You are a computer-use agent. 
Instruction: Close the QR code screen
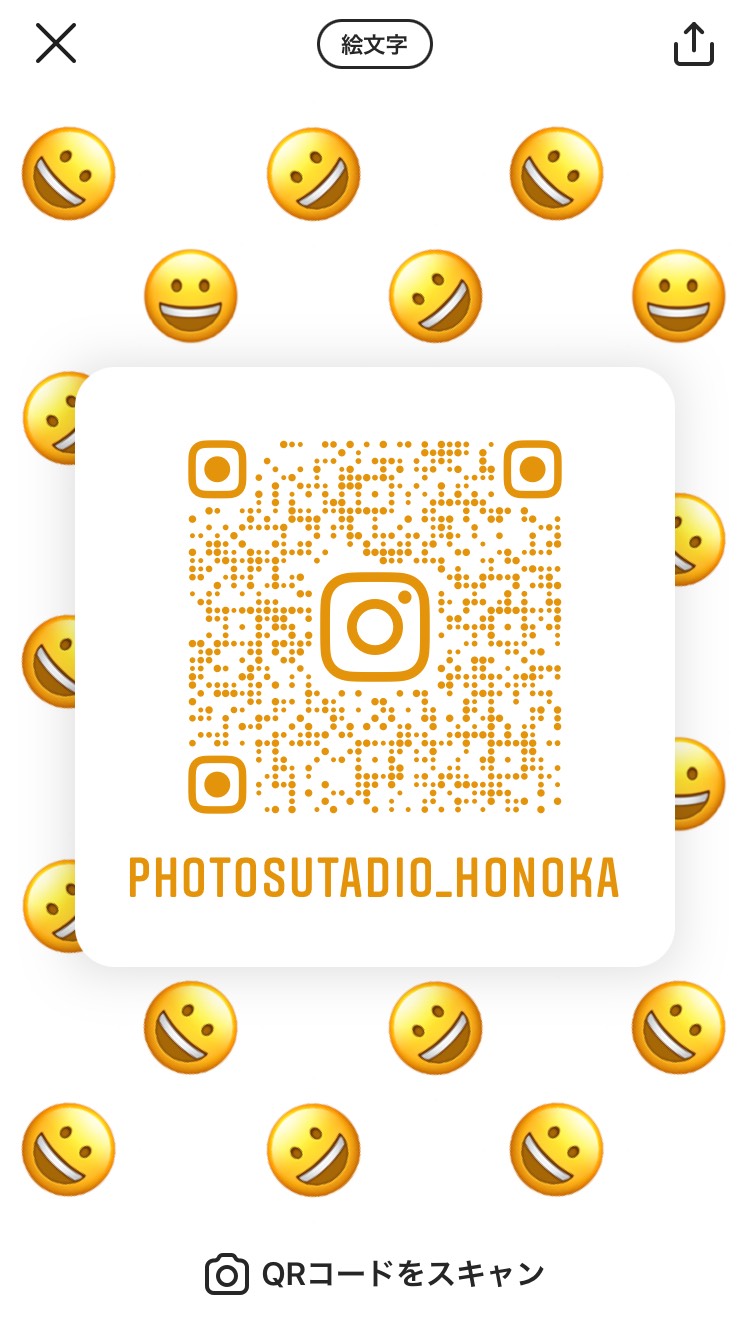(56, 44)
